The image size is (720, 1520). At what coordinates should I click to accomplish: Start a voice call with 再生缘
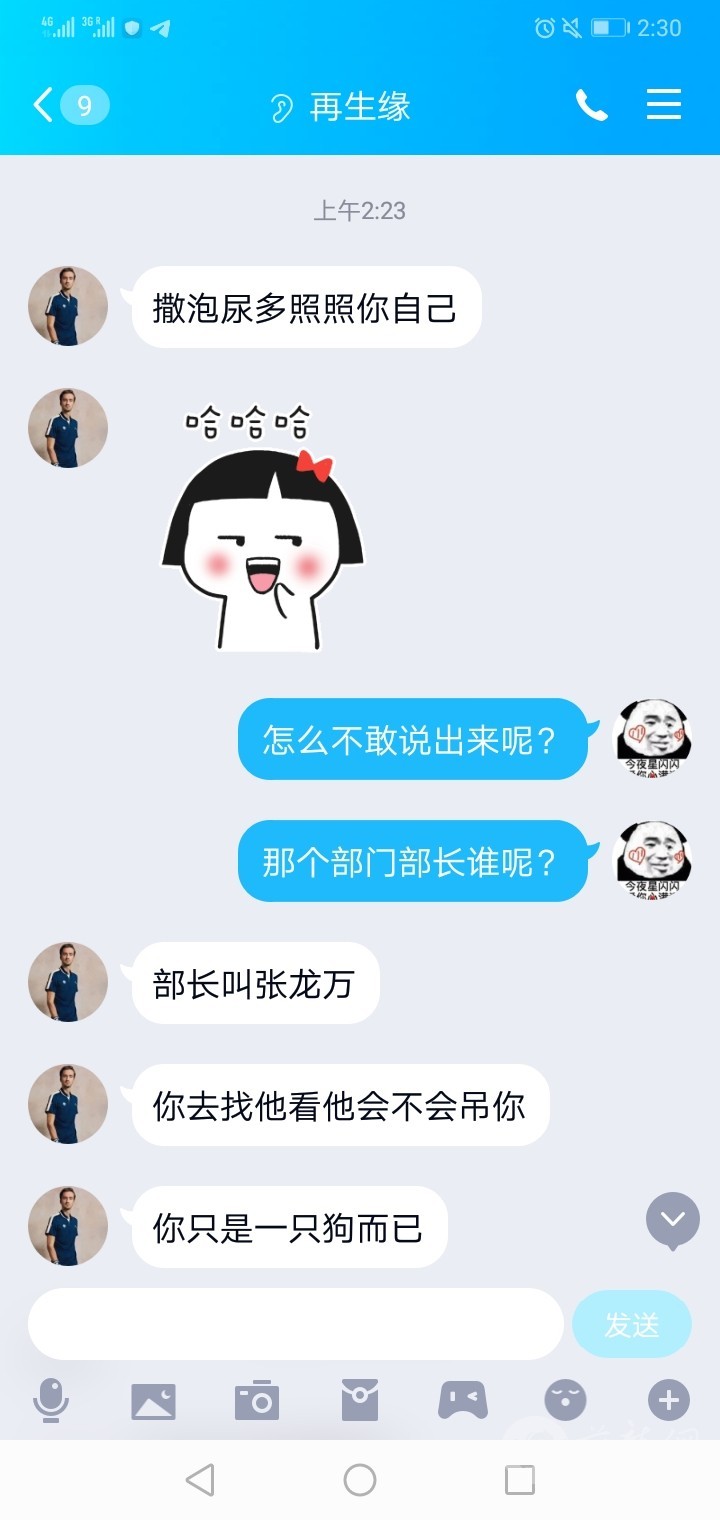coord(591,105)
